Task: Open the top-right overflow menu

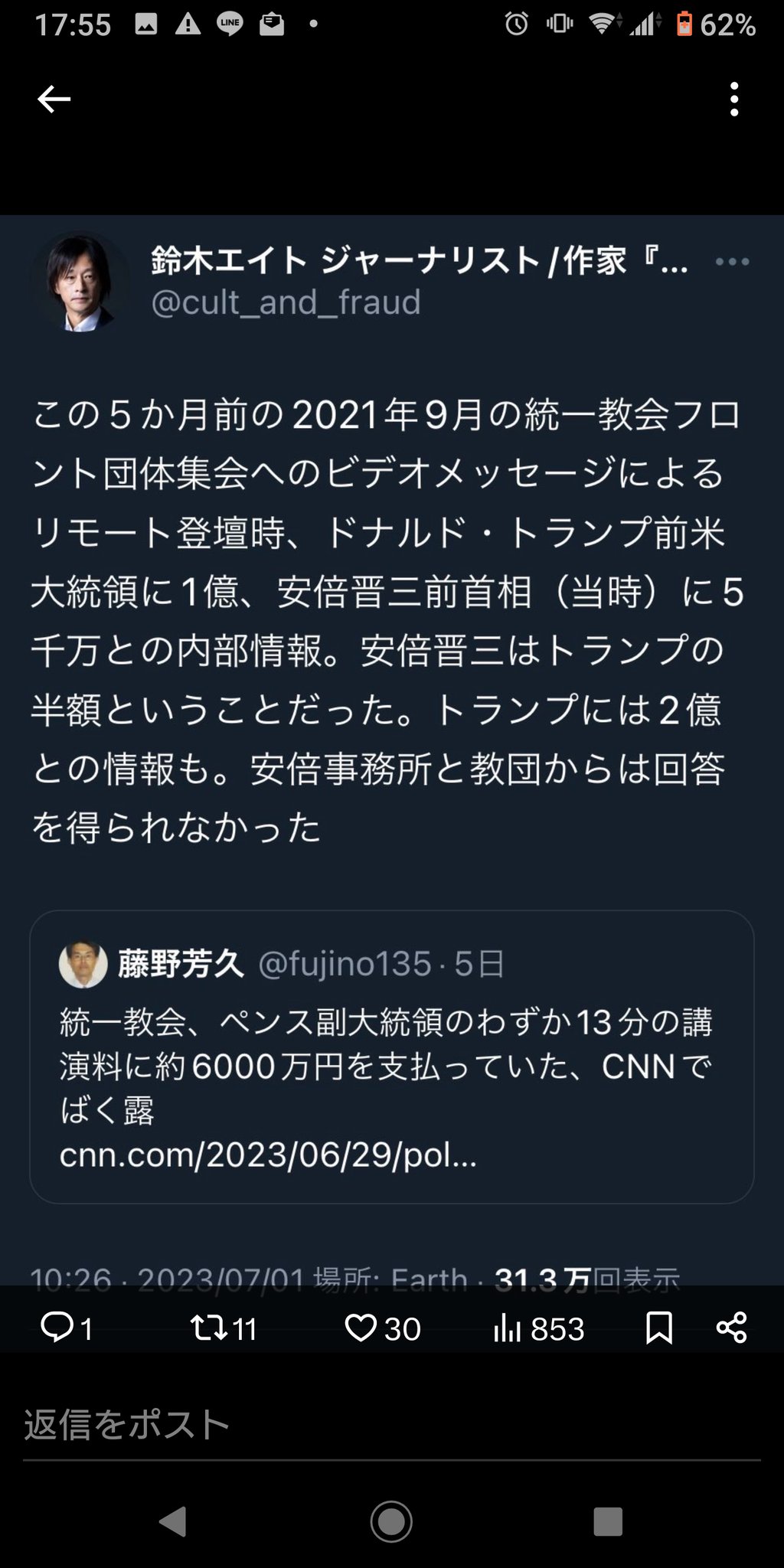Action: click(x=733, y=100)
